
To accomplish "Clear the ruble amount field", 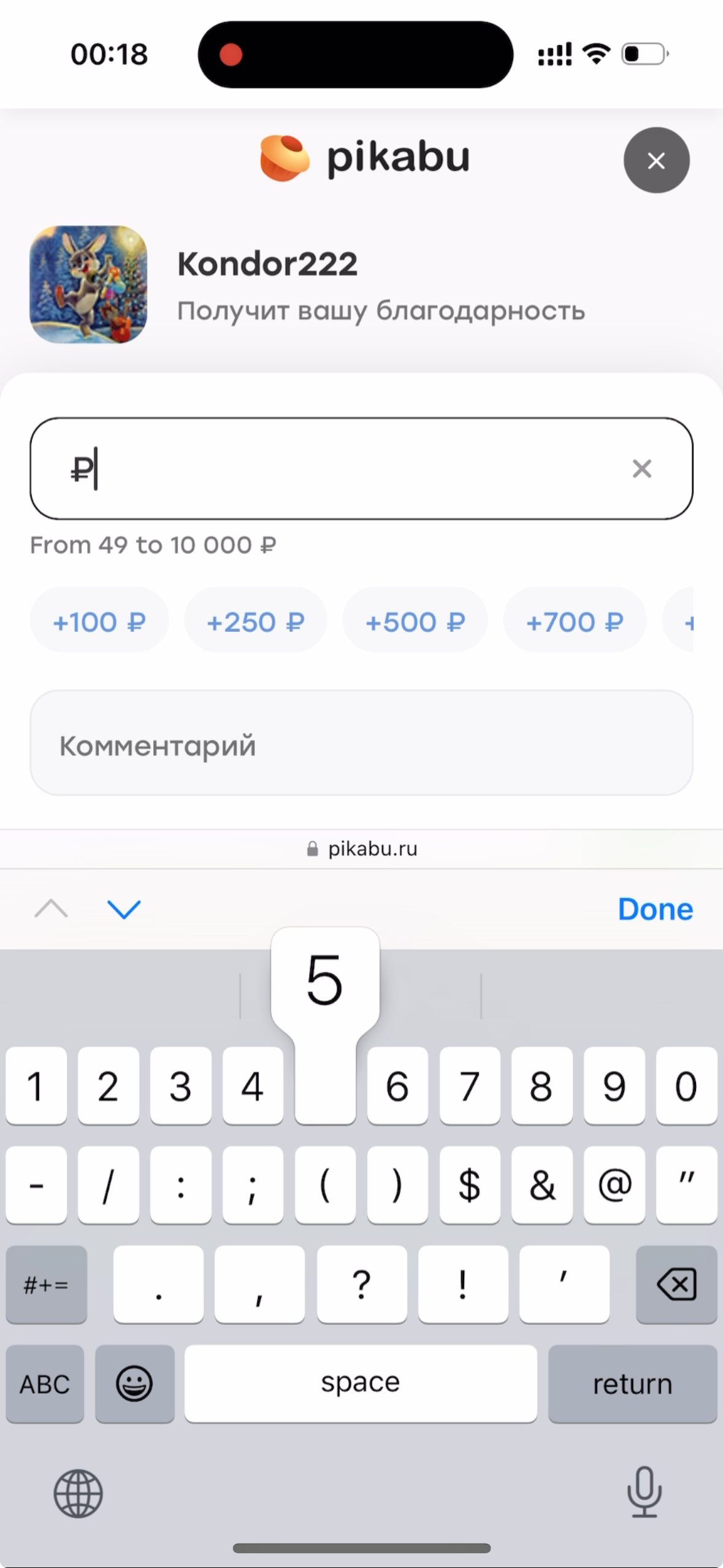I will pos(641,469).
